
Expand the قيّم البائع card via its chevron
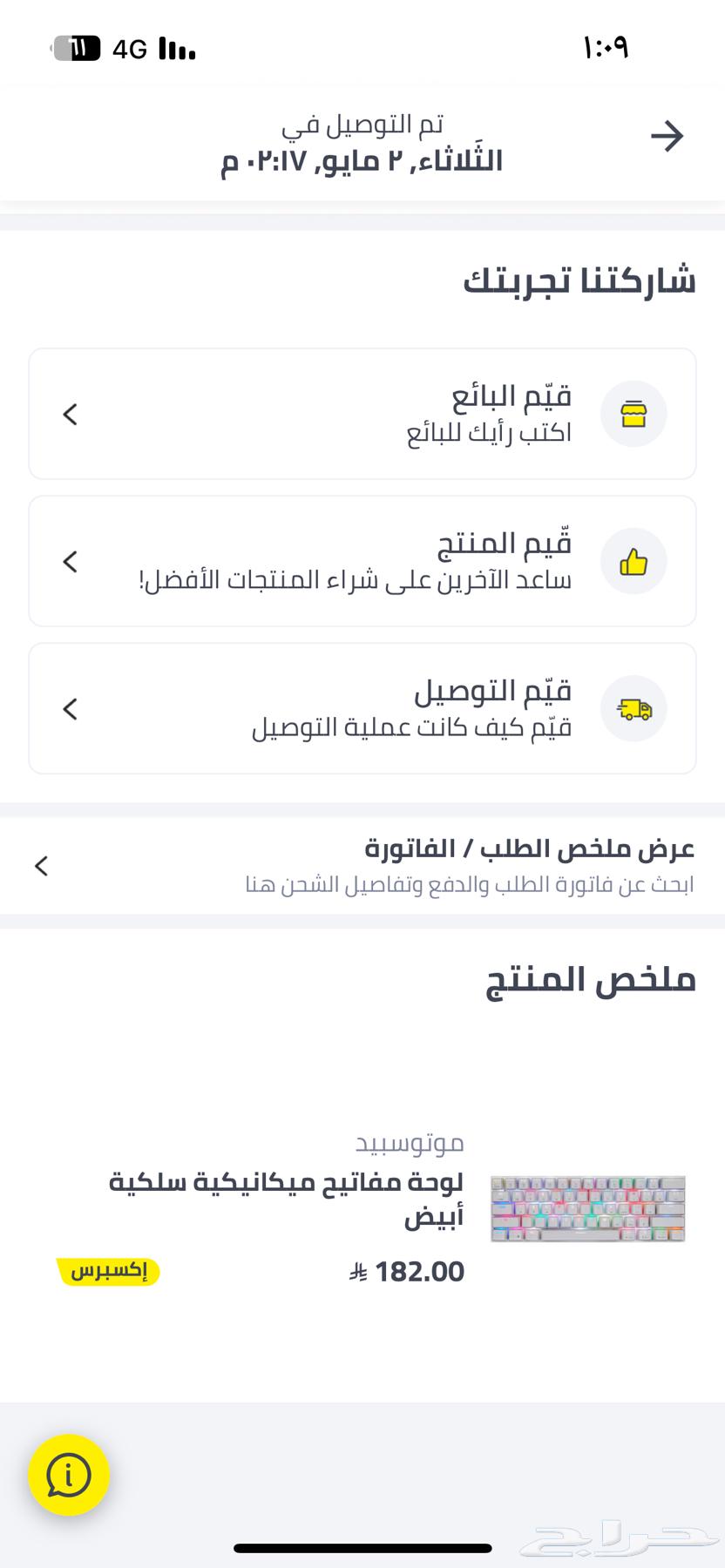[71, 414]
